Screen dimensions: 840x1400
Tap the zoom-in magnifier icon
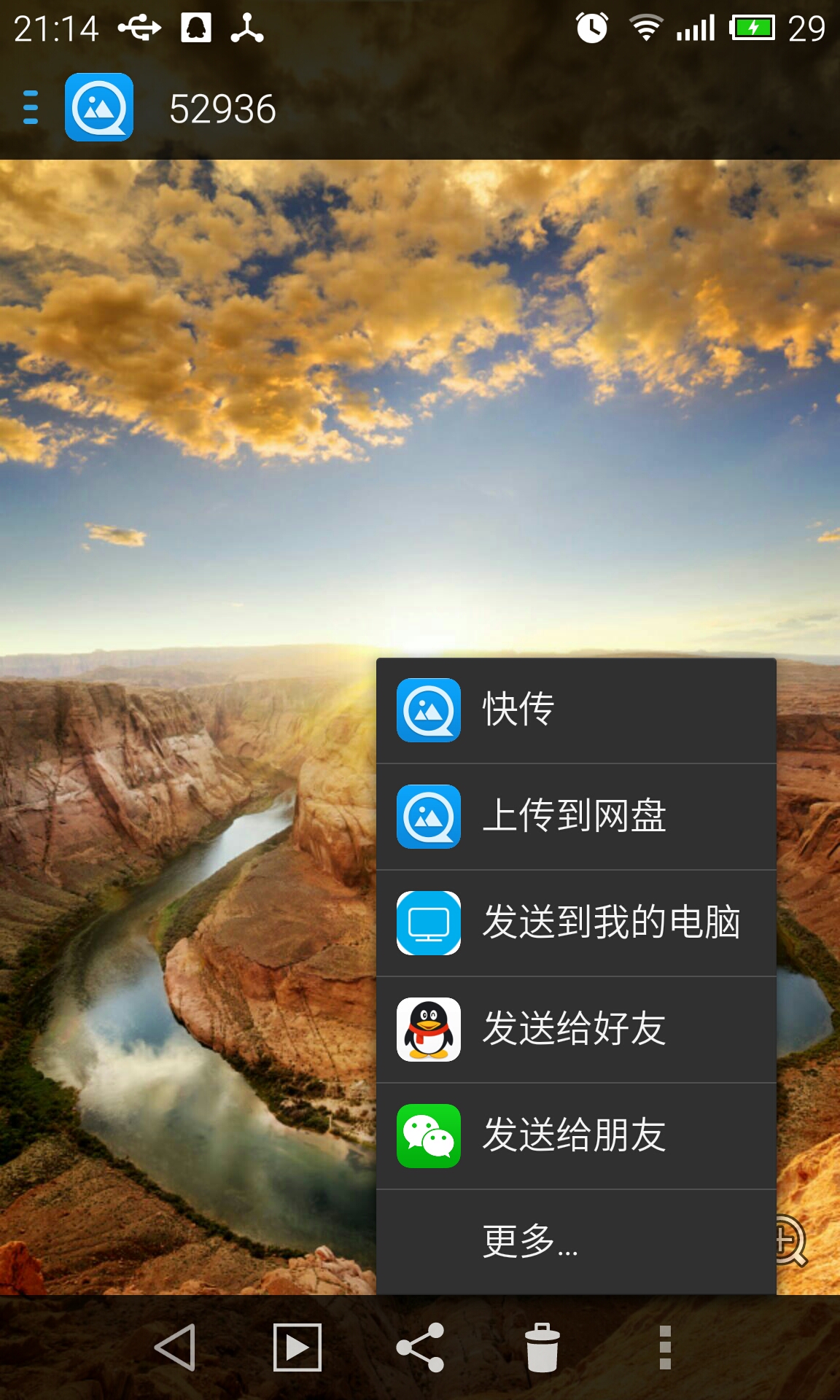tap(790, 1240)
